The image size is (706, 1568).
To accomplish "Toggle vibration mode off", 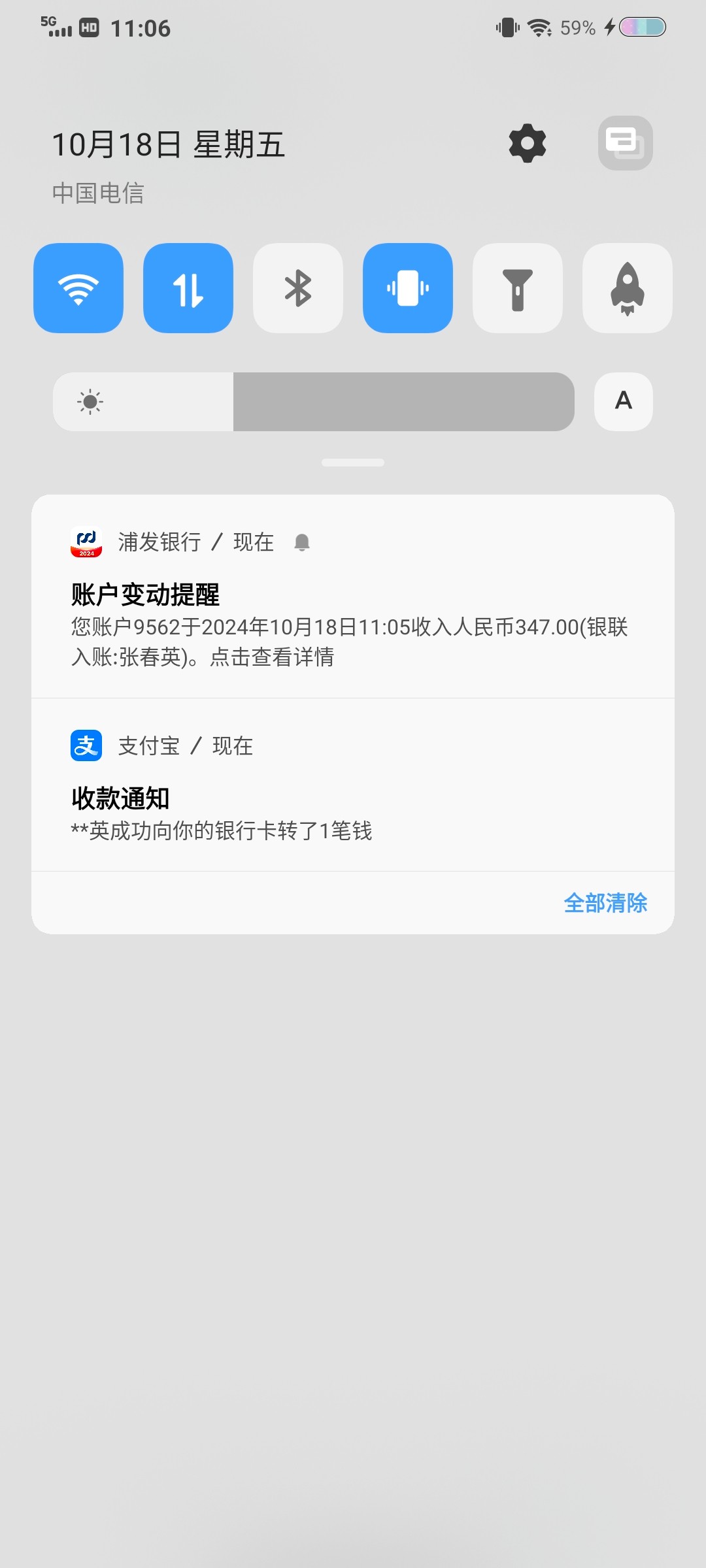I will (x=408, y=288).
